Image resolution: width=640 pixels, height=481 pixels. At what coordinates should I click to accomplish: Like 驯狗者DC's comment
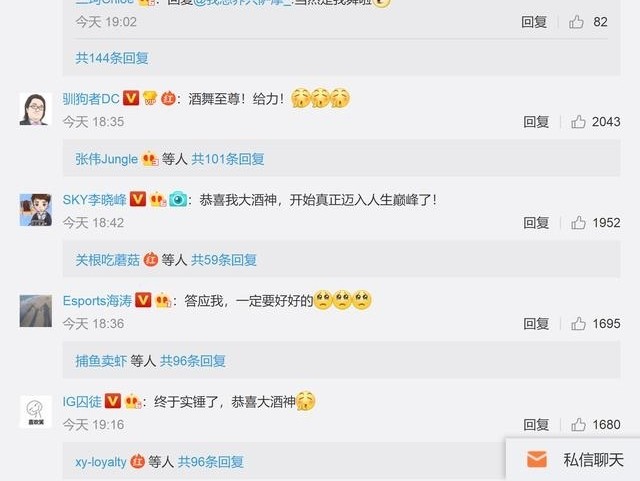(579, 122)
